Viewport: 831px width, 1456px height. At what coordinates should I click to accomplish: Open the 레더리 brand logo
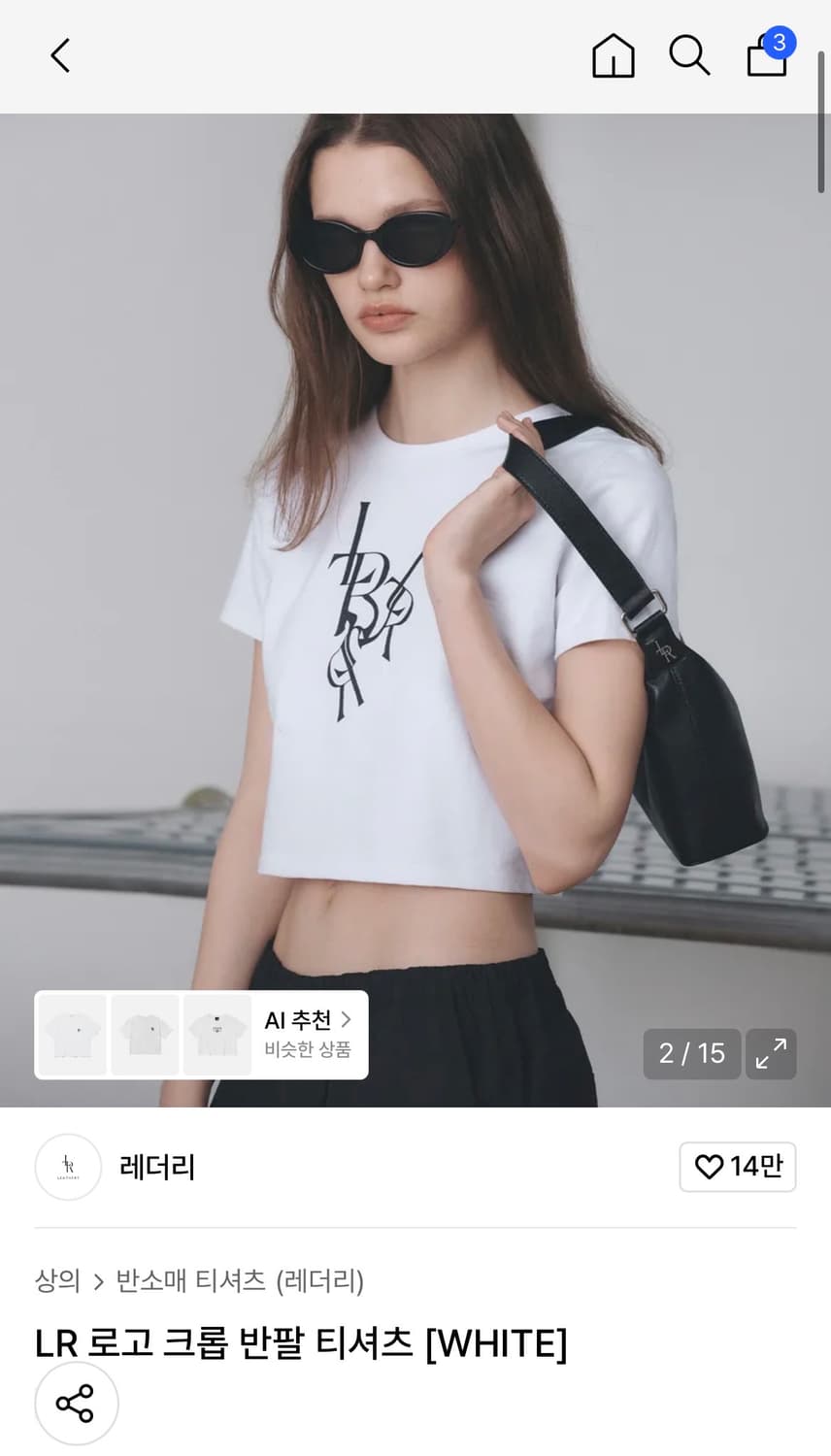pos(68,1167)
